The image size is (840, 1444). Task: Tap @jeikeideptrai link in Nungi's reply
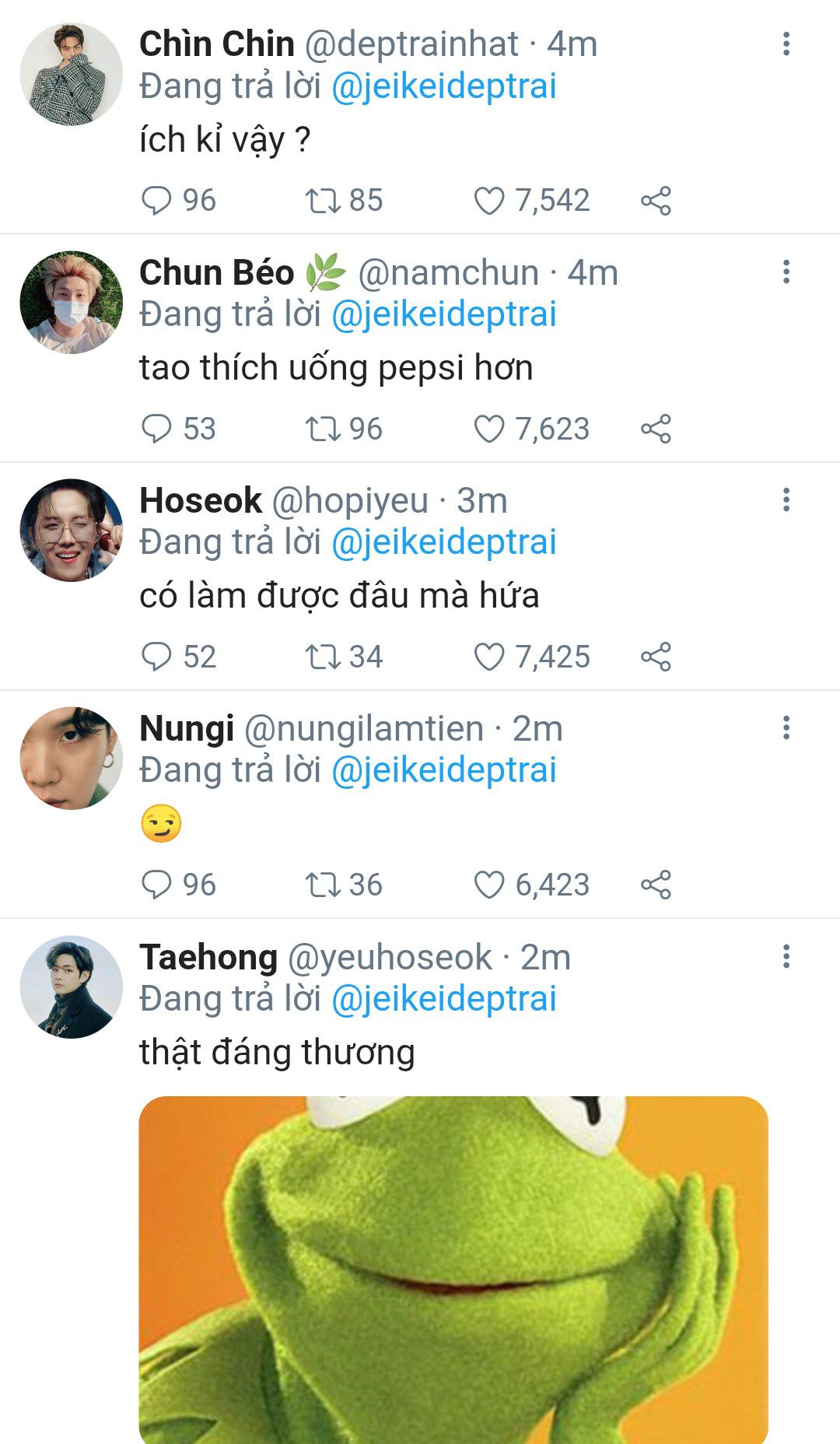[x=444, y=770]
